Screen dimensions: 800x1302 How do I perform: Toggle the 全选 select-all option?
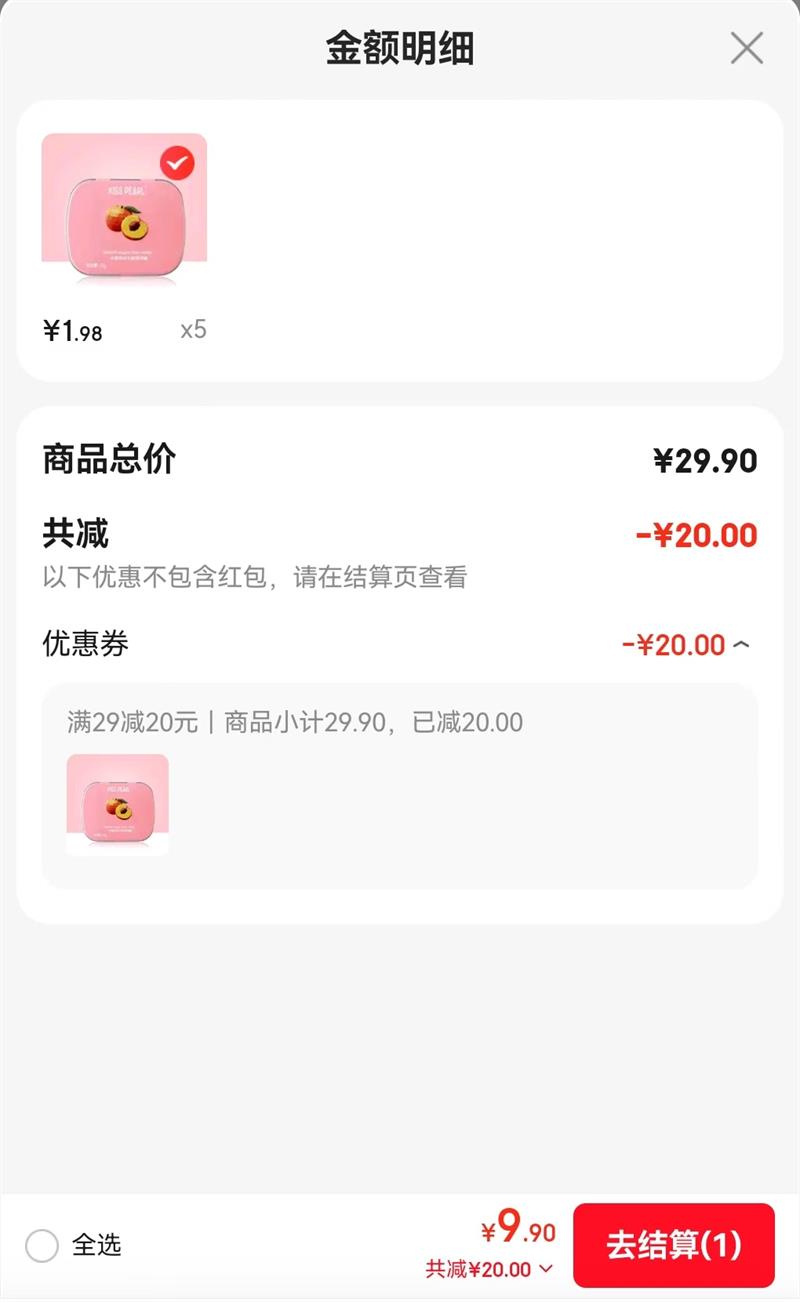[42, 1246]
